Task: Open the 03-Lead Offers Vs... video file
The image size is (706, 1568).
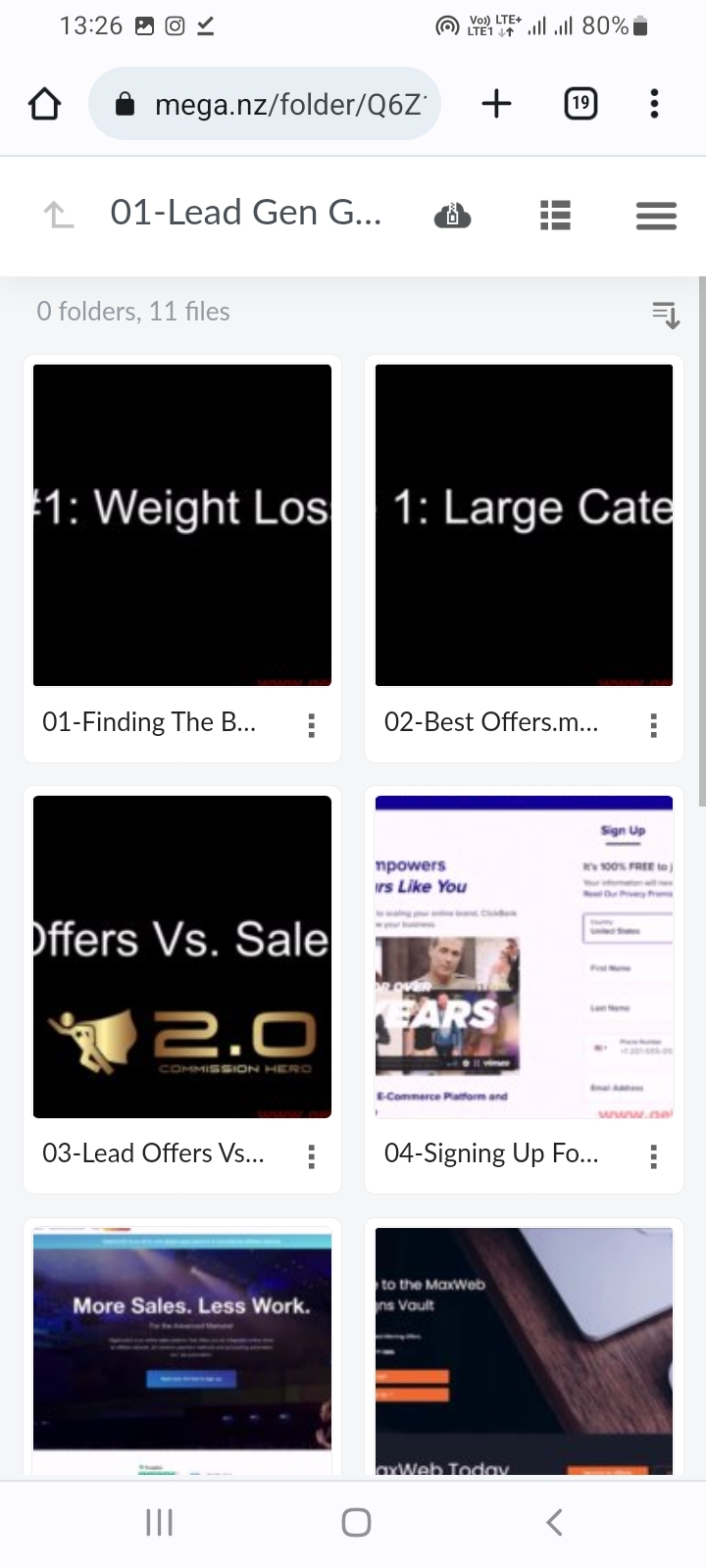Action: coord(182,956)
